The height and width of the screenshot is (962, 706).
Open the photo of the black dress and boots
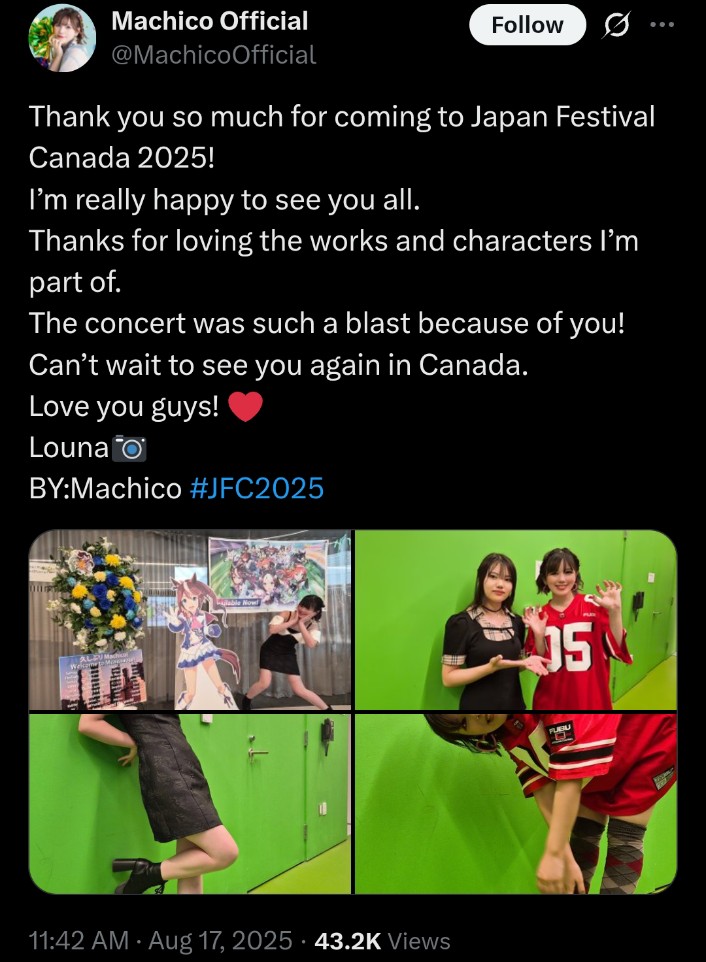[x=190, y=804]
